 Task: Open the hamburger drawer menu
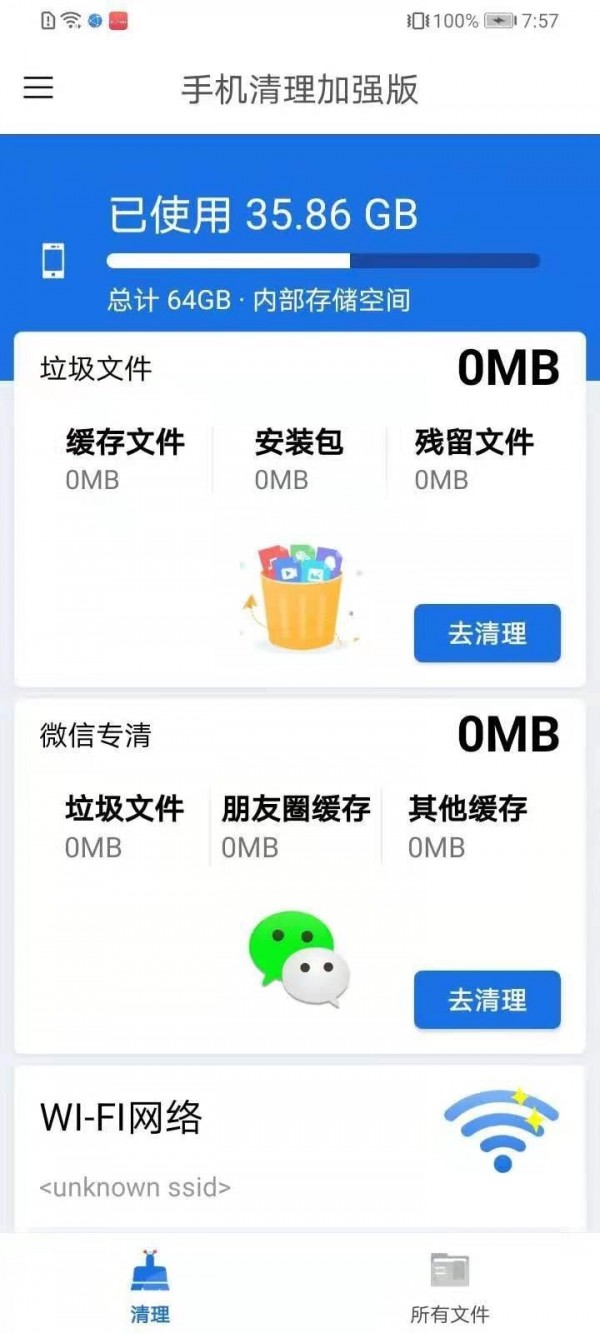click(38, 88)
